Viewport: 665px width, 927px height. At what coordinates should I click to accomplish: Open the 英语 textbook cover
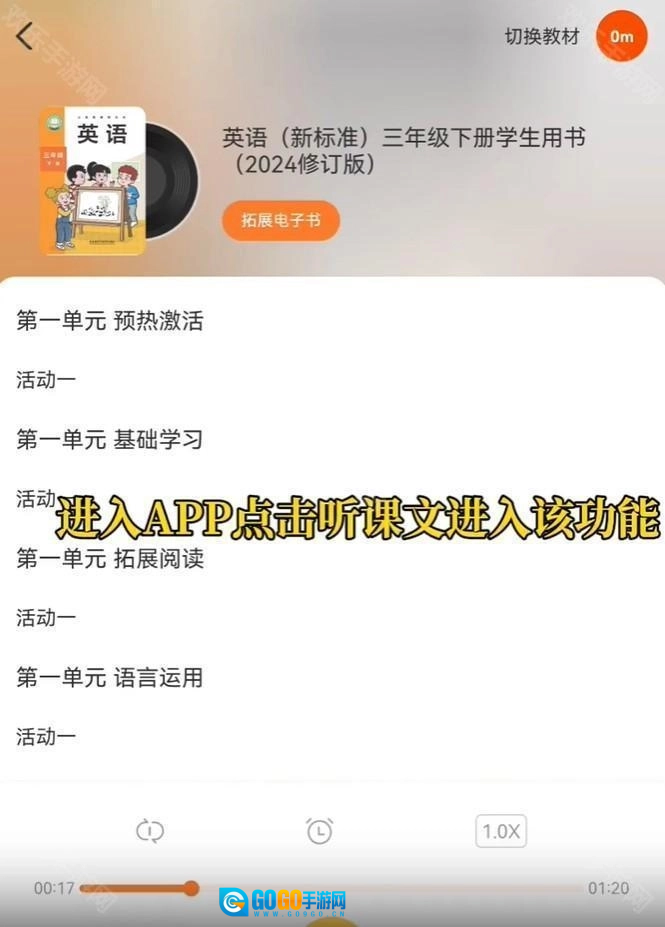tap(92, 180)
